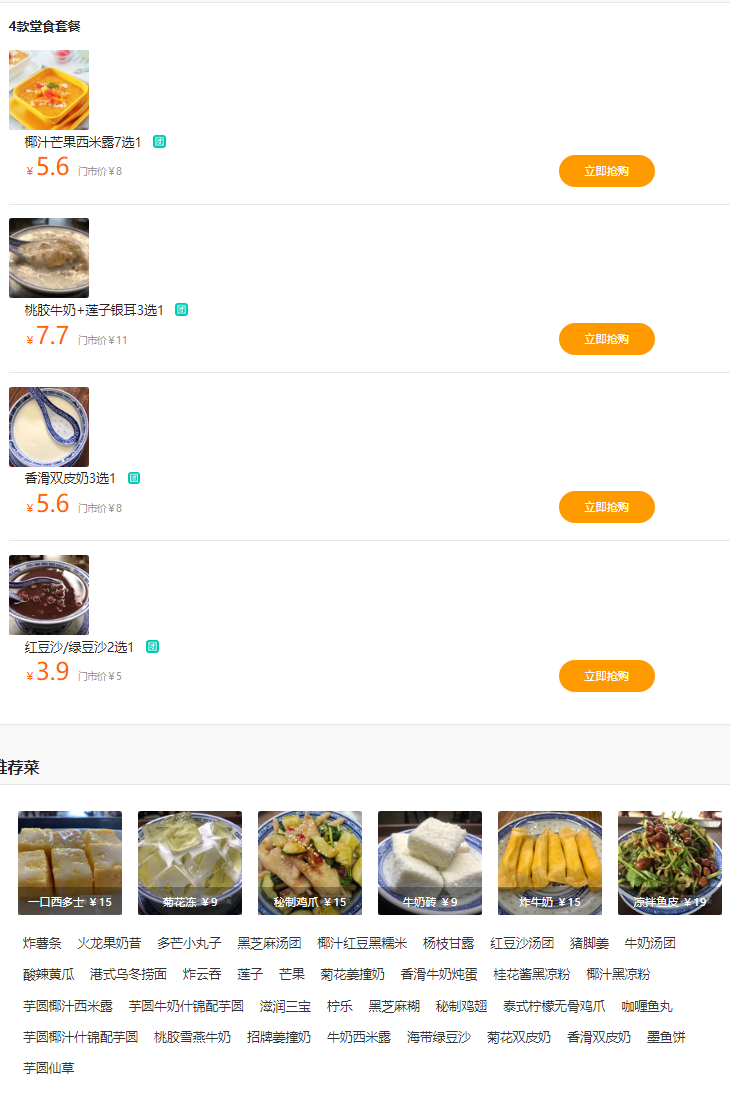Buy the 桃胶牛奶+莲子银耳3选1 deal now
Screen dimensions: 730x1096
pyautogui.click(x=606, y=339)
